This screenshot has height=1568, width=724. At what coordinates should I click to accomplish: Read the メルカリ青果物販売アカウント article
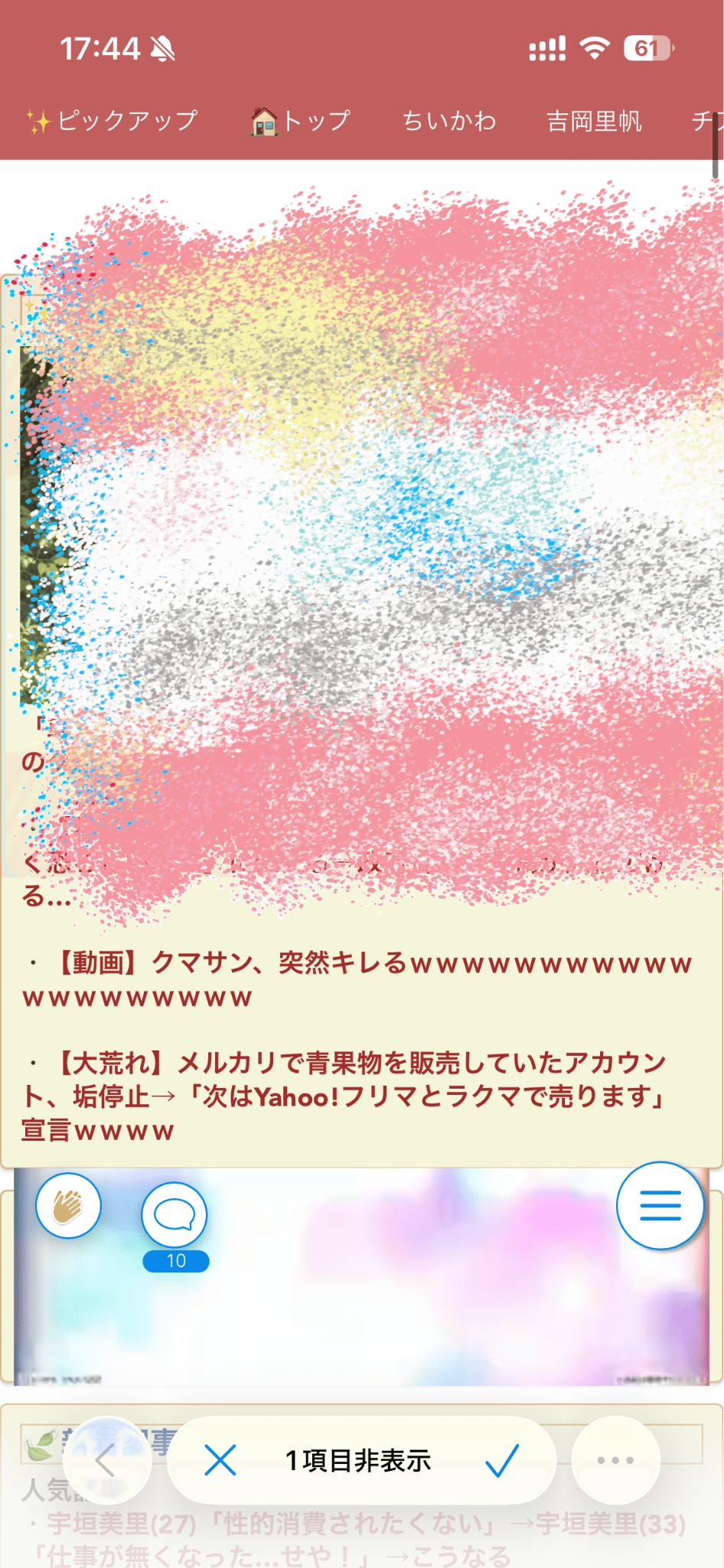346,1096
